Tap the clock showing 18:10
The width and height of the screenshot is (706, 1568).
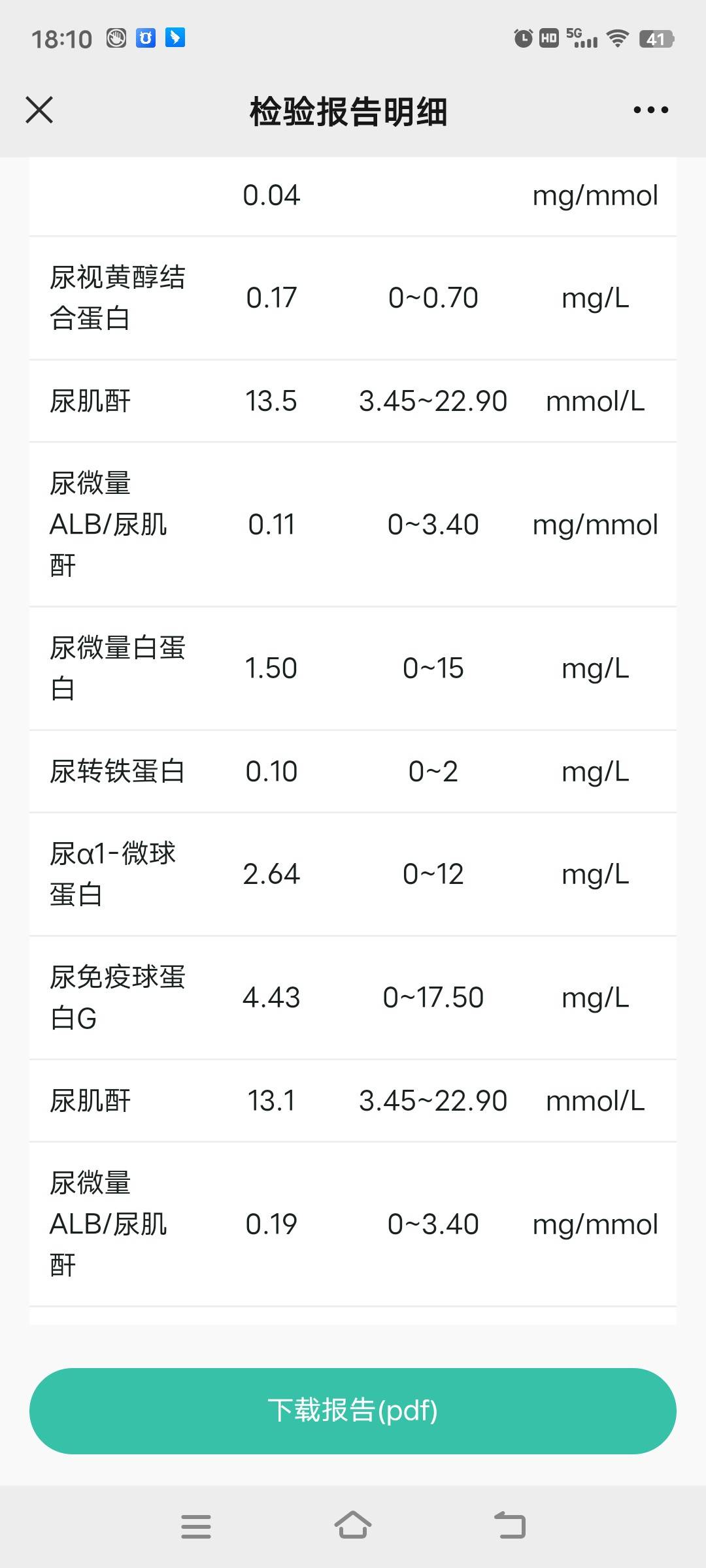[x=63, y=39]
